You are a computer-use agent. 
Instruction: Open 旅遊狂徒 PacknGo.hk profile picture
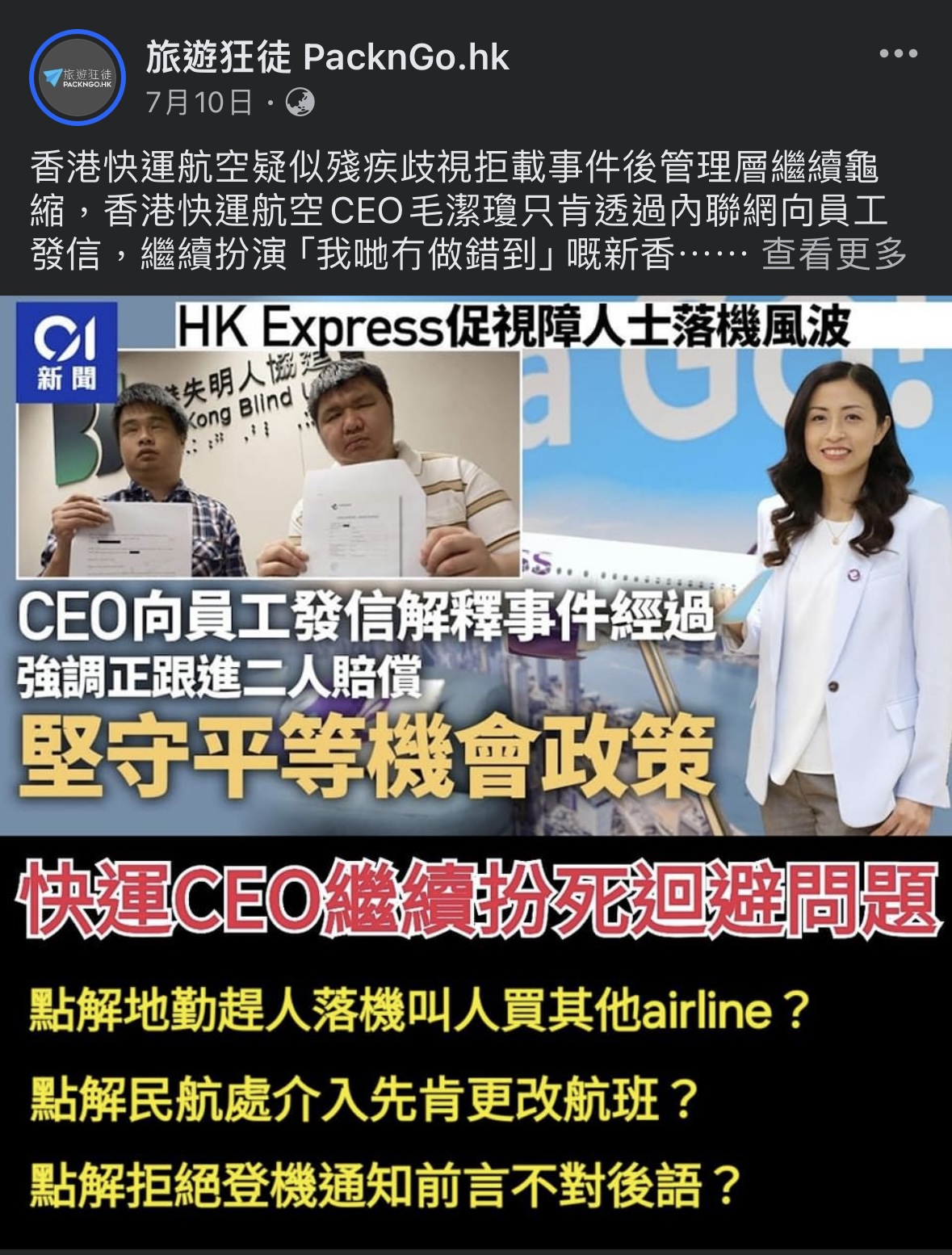(78, 78)
